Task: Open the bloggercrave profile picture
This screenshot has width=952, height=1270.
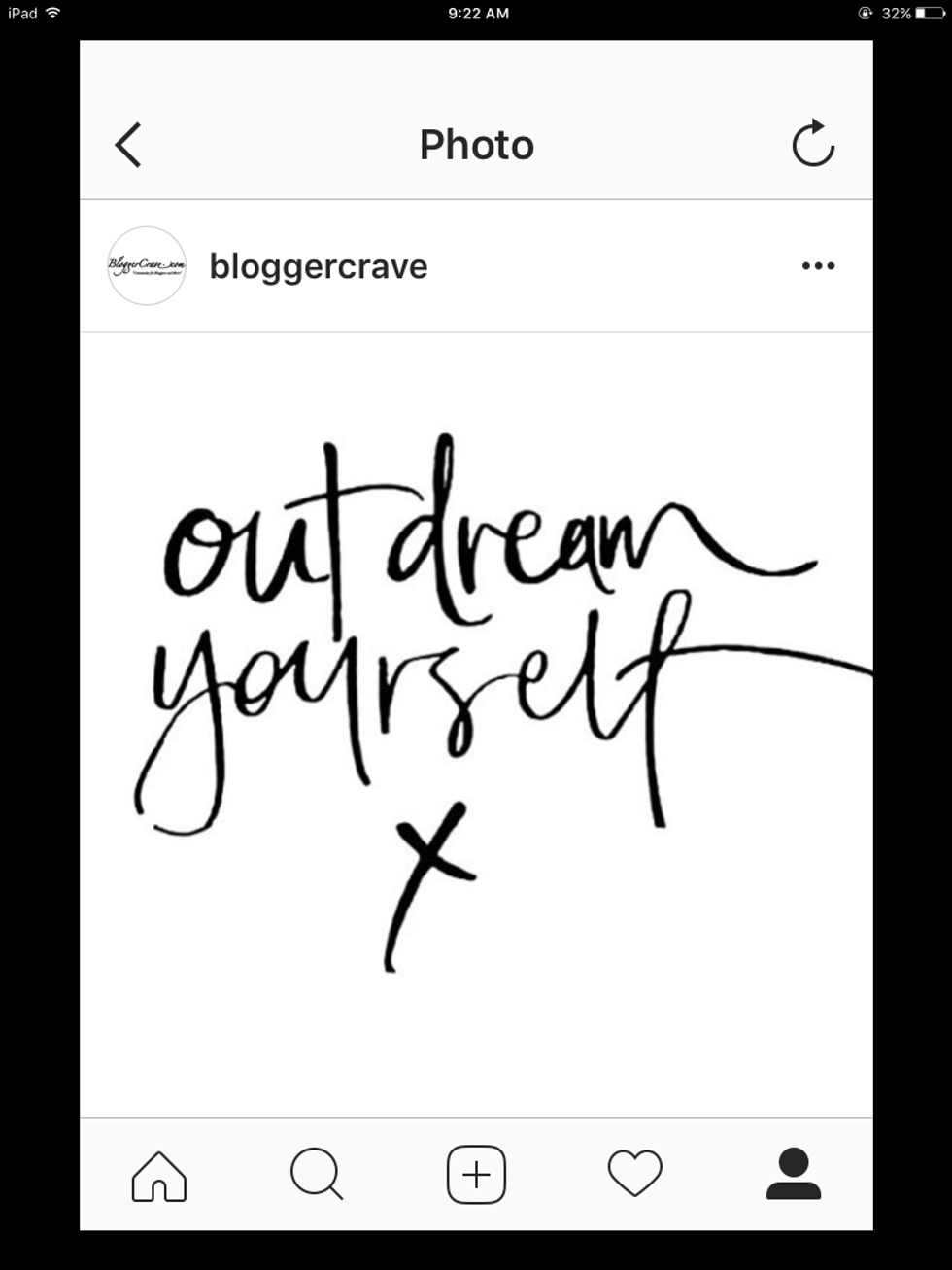Action: click(x=147, y=266)
